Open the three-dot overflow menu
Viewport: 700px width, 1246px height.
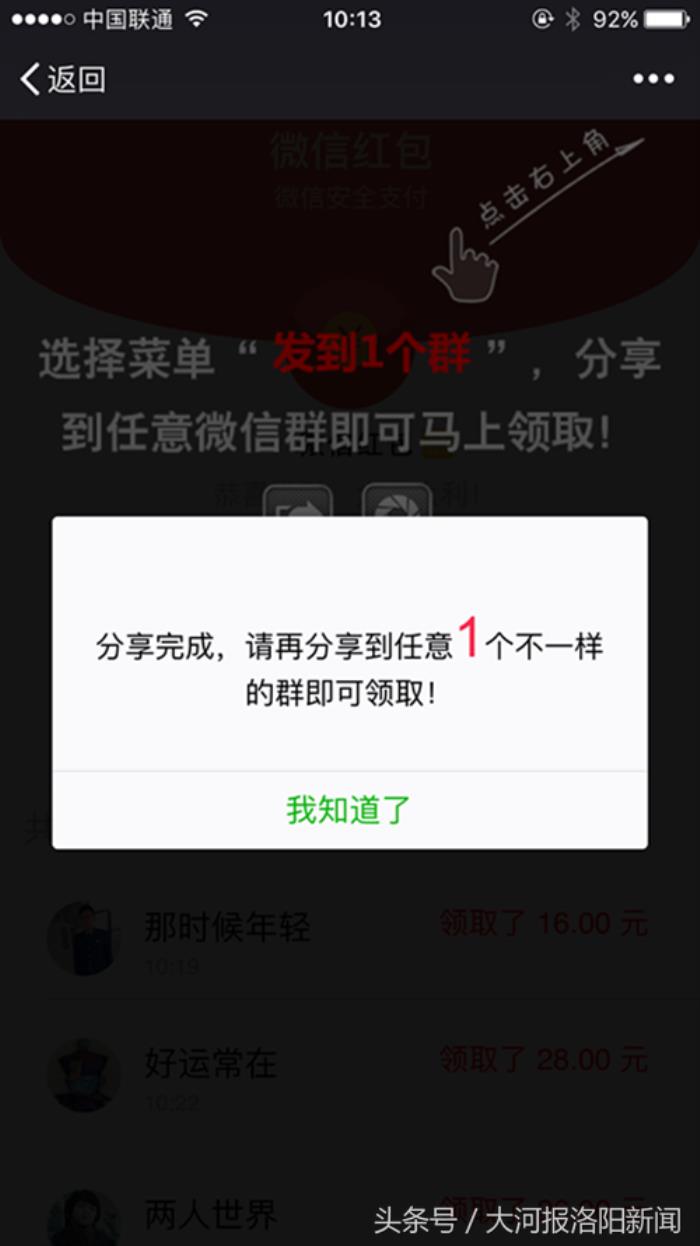[653, 79]
